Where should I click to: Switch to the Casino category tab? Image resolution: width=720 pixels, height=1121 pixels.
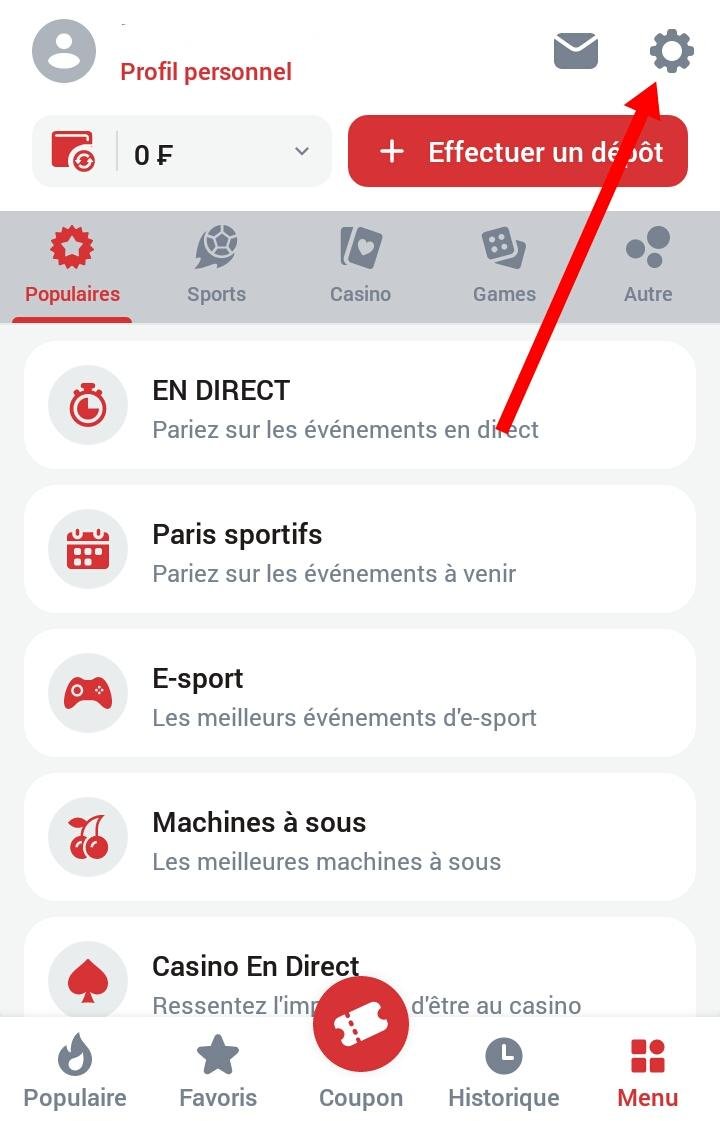coord(360,267)
